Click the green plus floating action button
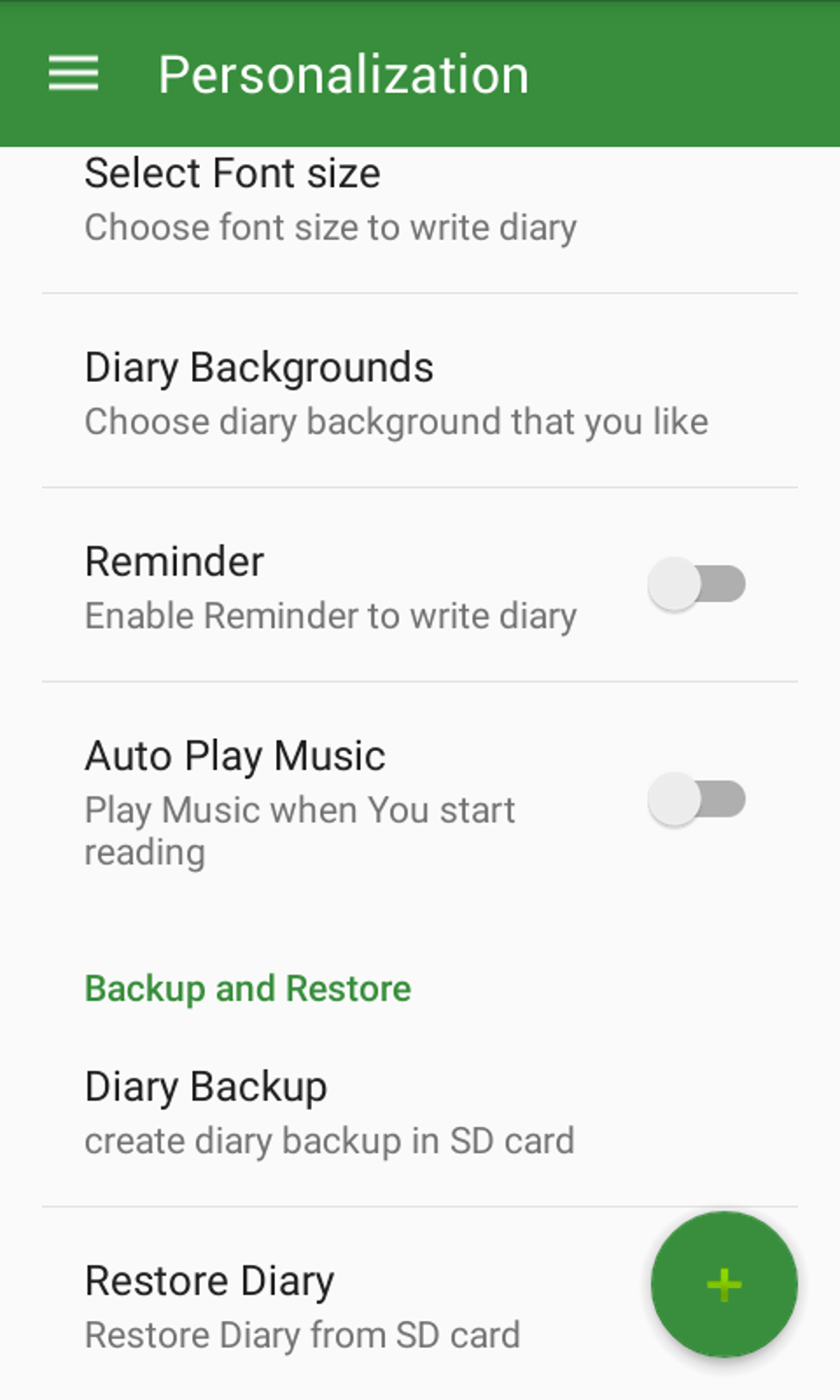The height and width of the screenshot is (1400, 840). tap(723, 1283)
